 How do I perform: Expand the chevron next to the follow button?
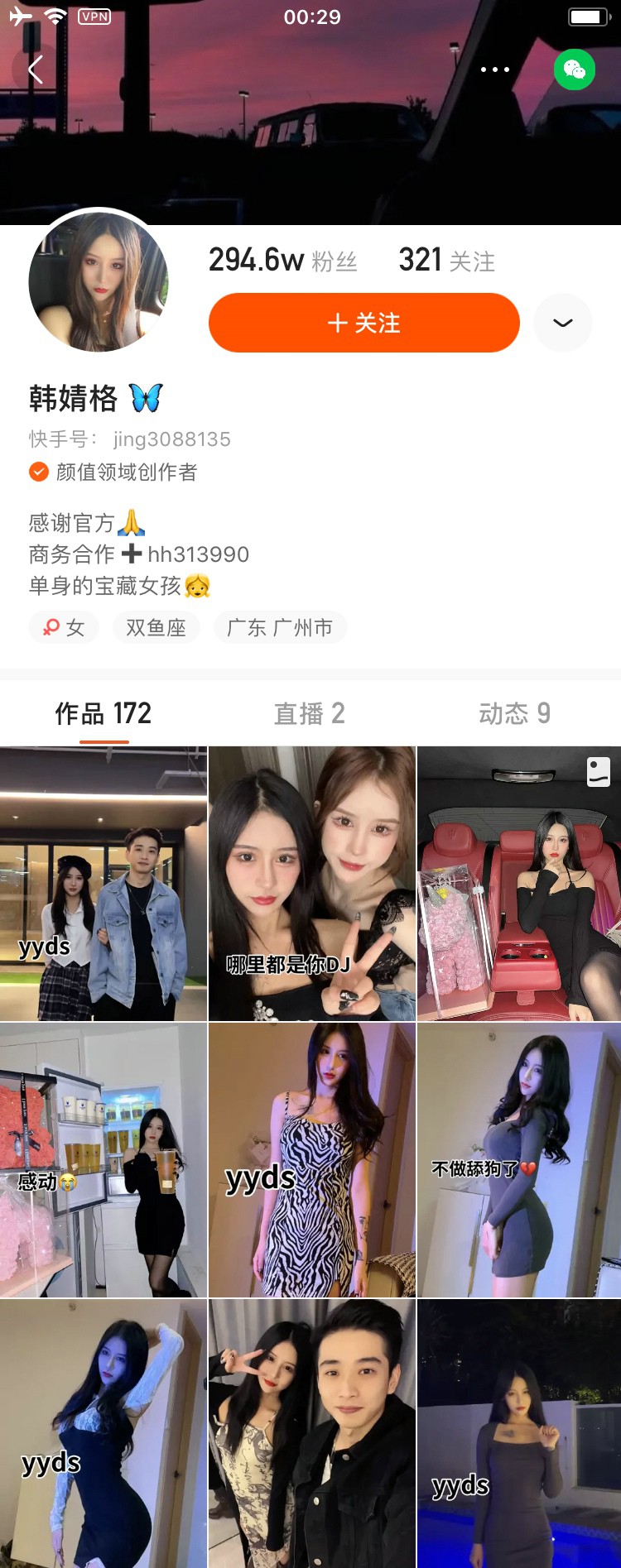(563, 323)
